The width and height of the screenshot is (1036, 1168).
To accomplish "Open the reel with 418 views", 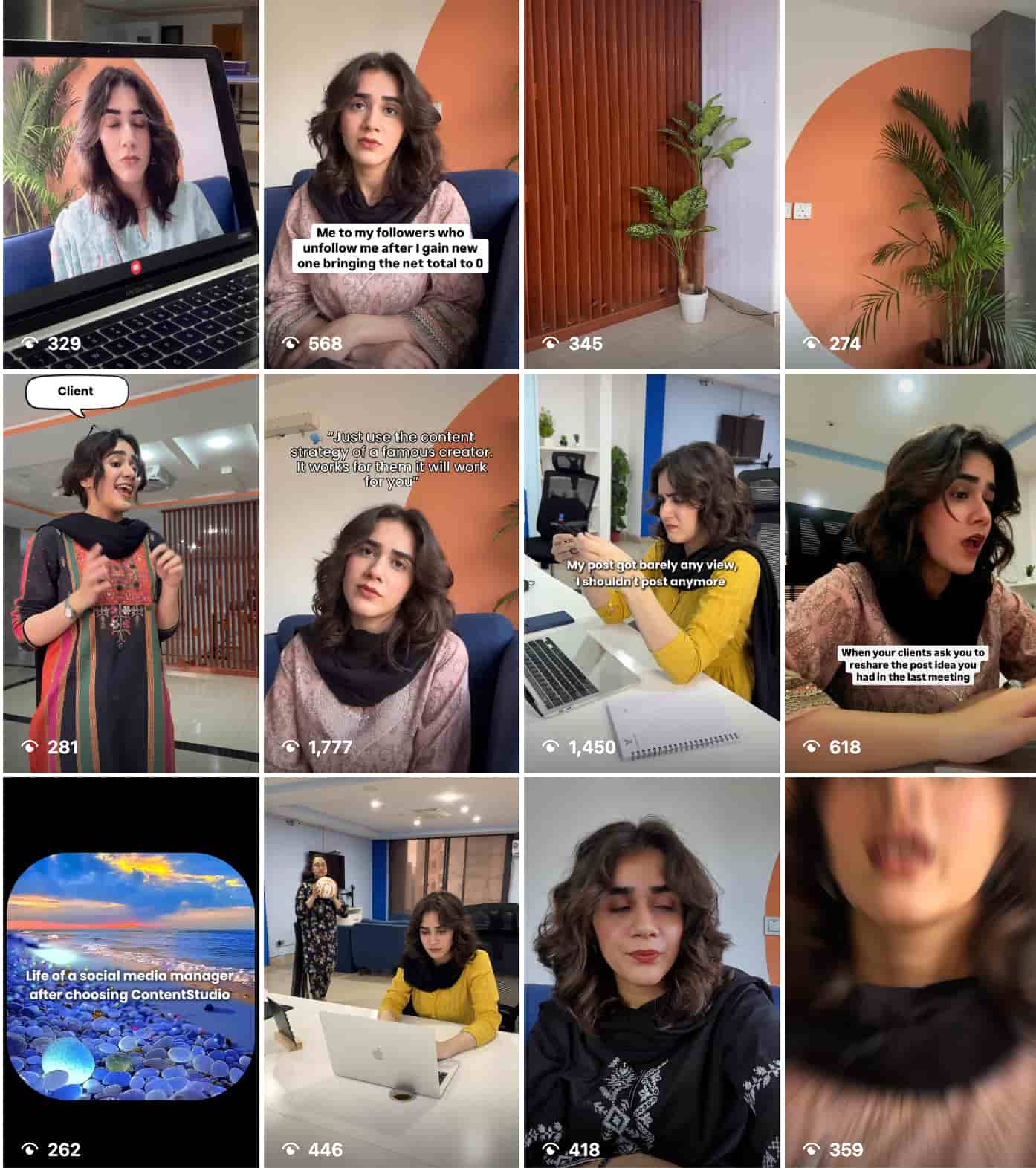I will click(x=652, y=972).
